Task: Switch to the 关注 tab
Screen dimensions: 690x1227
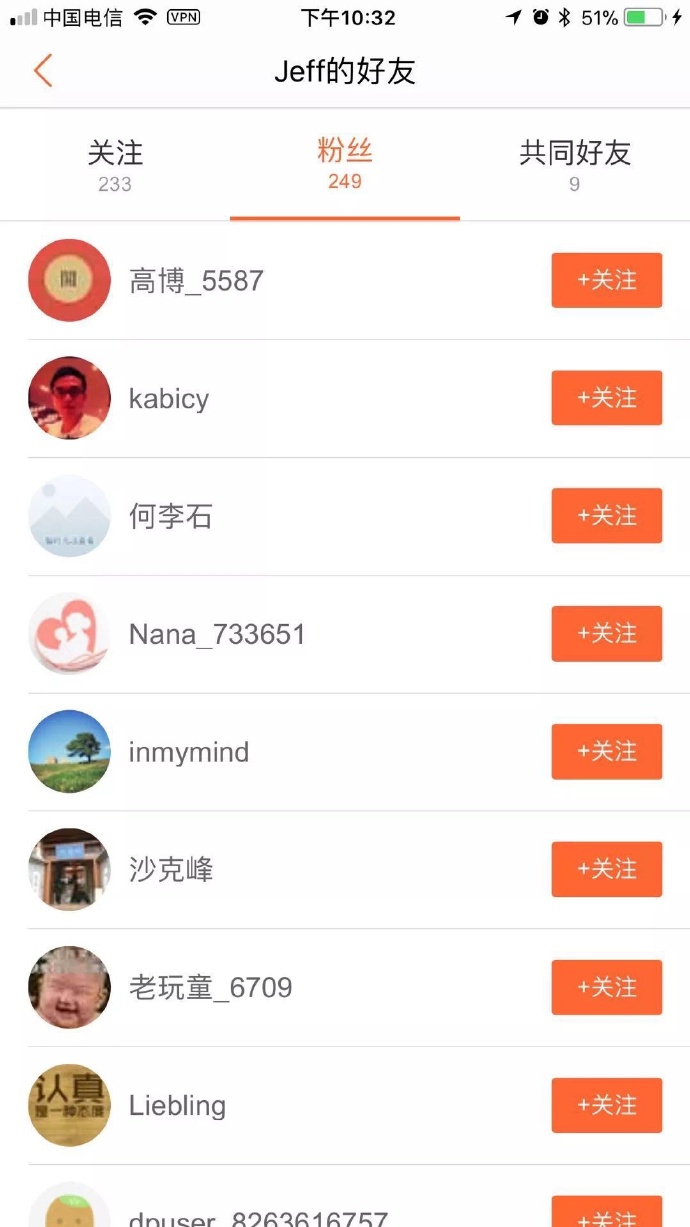Action: [x=115, y=165]
